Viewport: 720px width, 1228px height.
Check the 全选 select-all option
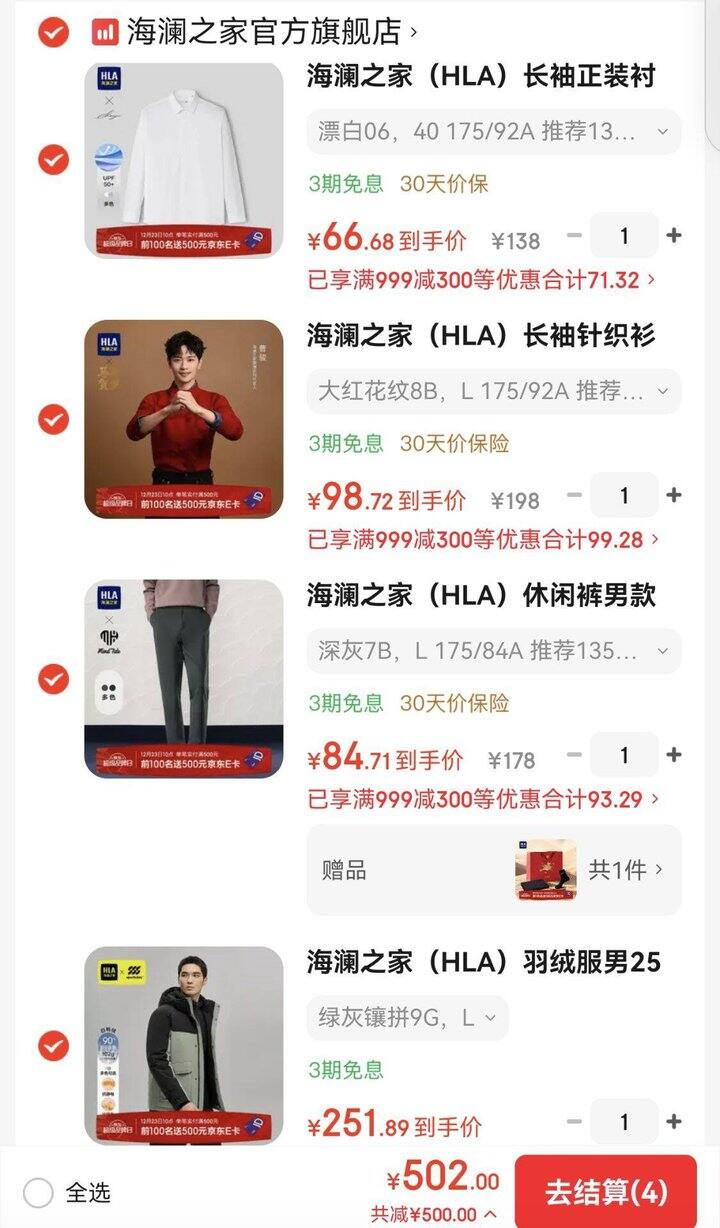[x=39, y=1192]
